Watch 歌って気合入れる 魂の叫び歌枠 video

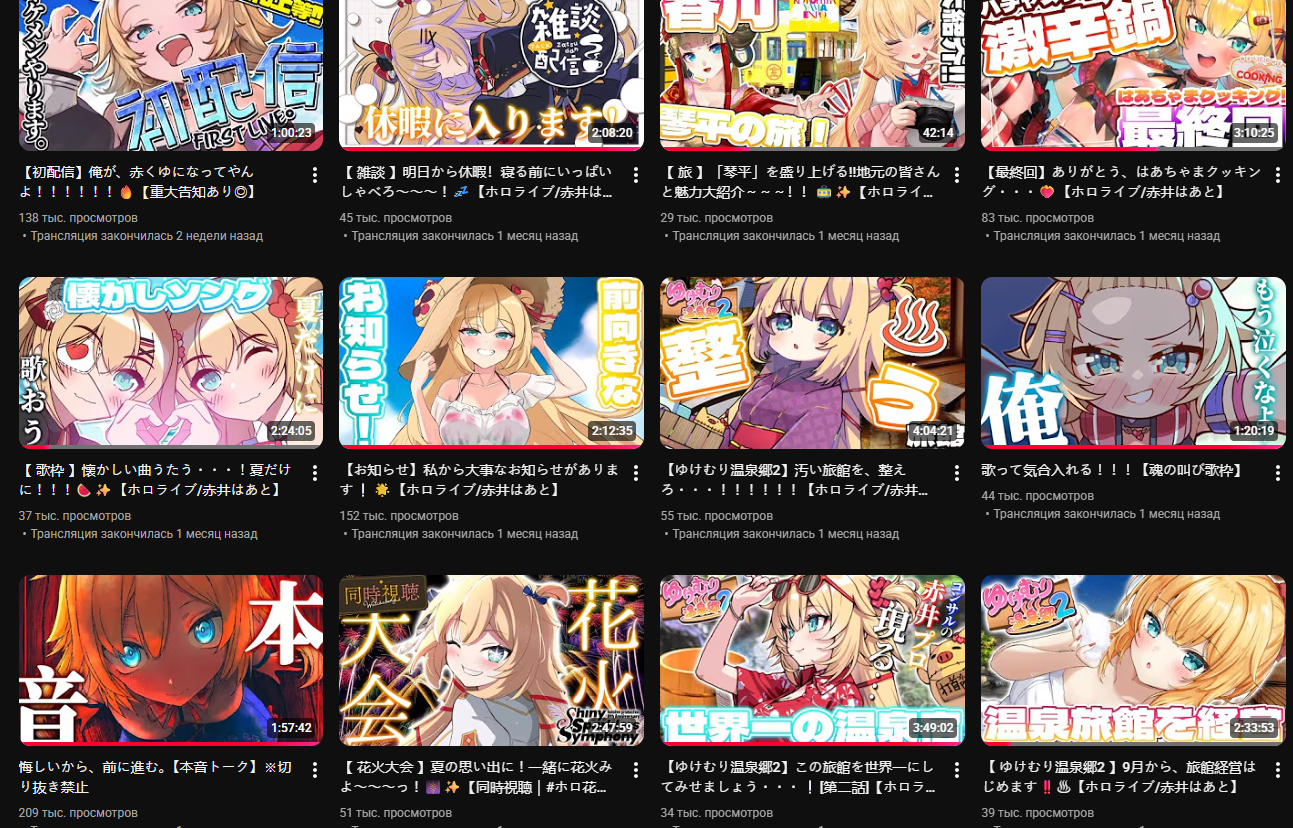[x=1133, y=363]
